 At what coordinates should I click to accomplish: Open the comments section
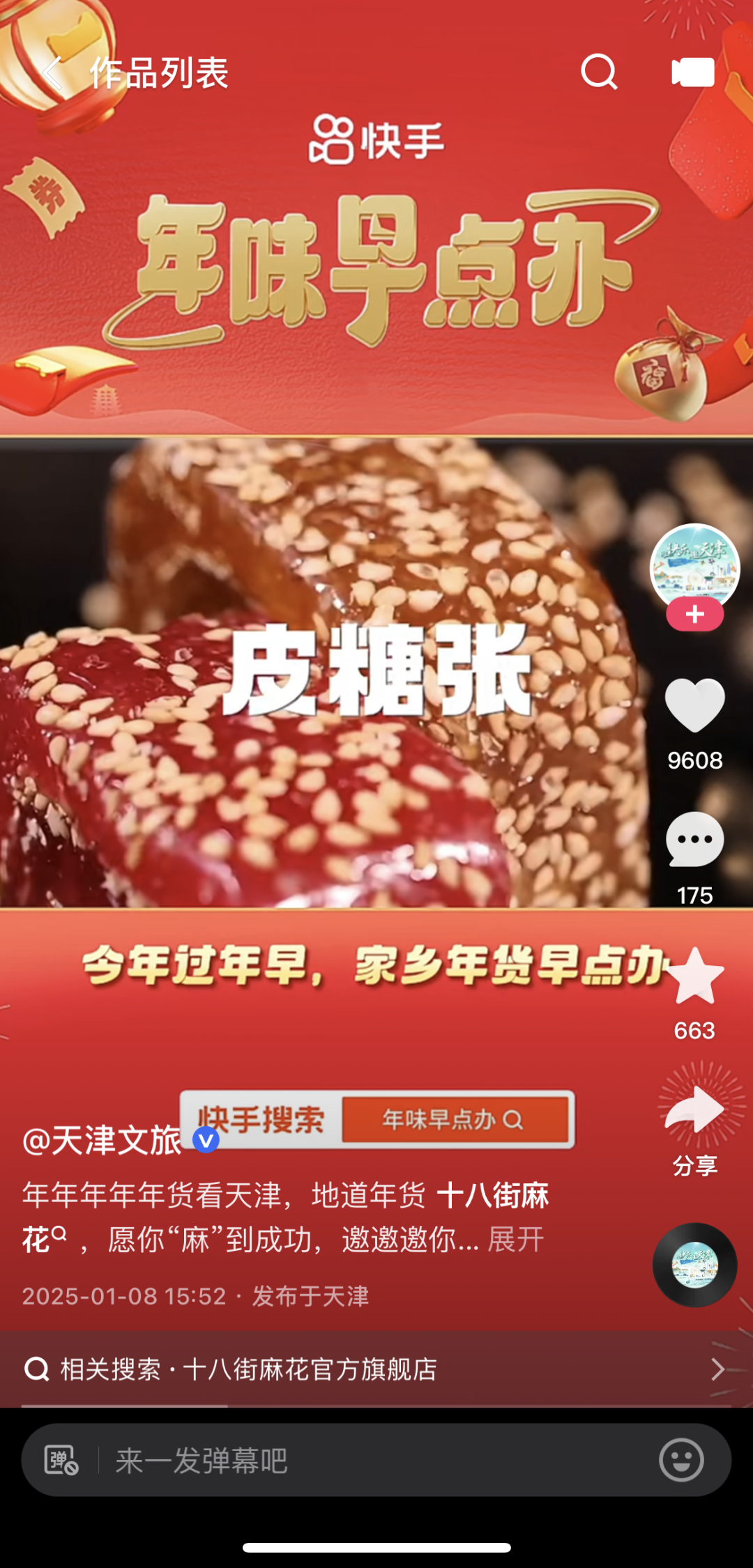(694, 840)
